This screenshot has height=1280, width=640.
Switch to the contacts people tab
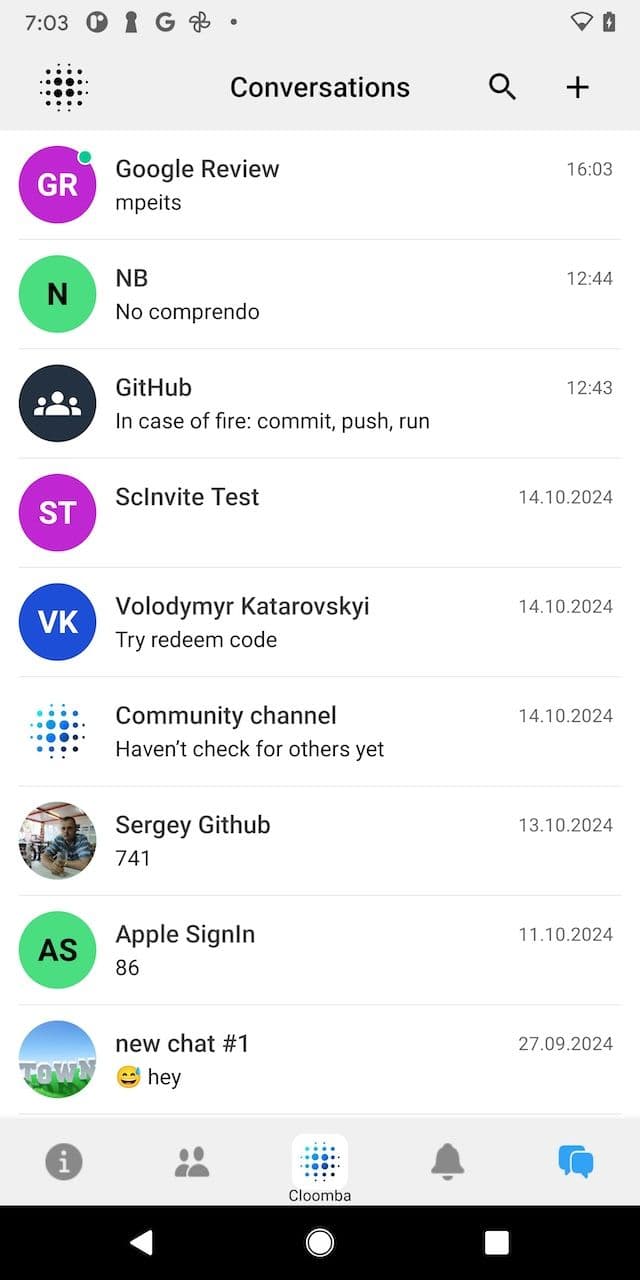tap(191, 1161)
